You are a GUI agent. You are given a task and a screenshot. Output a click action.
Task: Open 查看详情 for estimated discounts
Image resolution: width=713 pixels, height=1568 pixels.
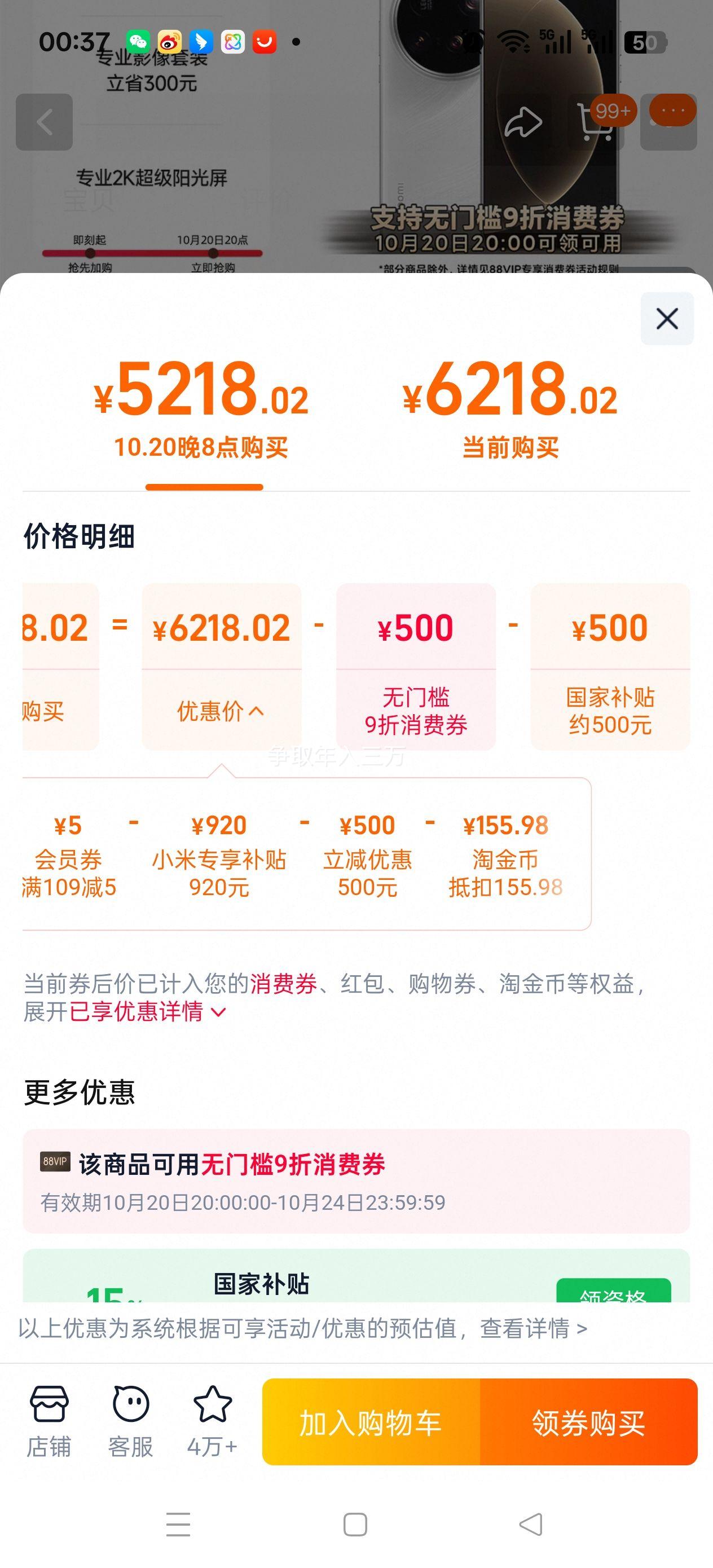click(534, 1328)
